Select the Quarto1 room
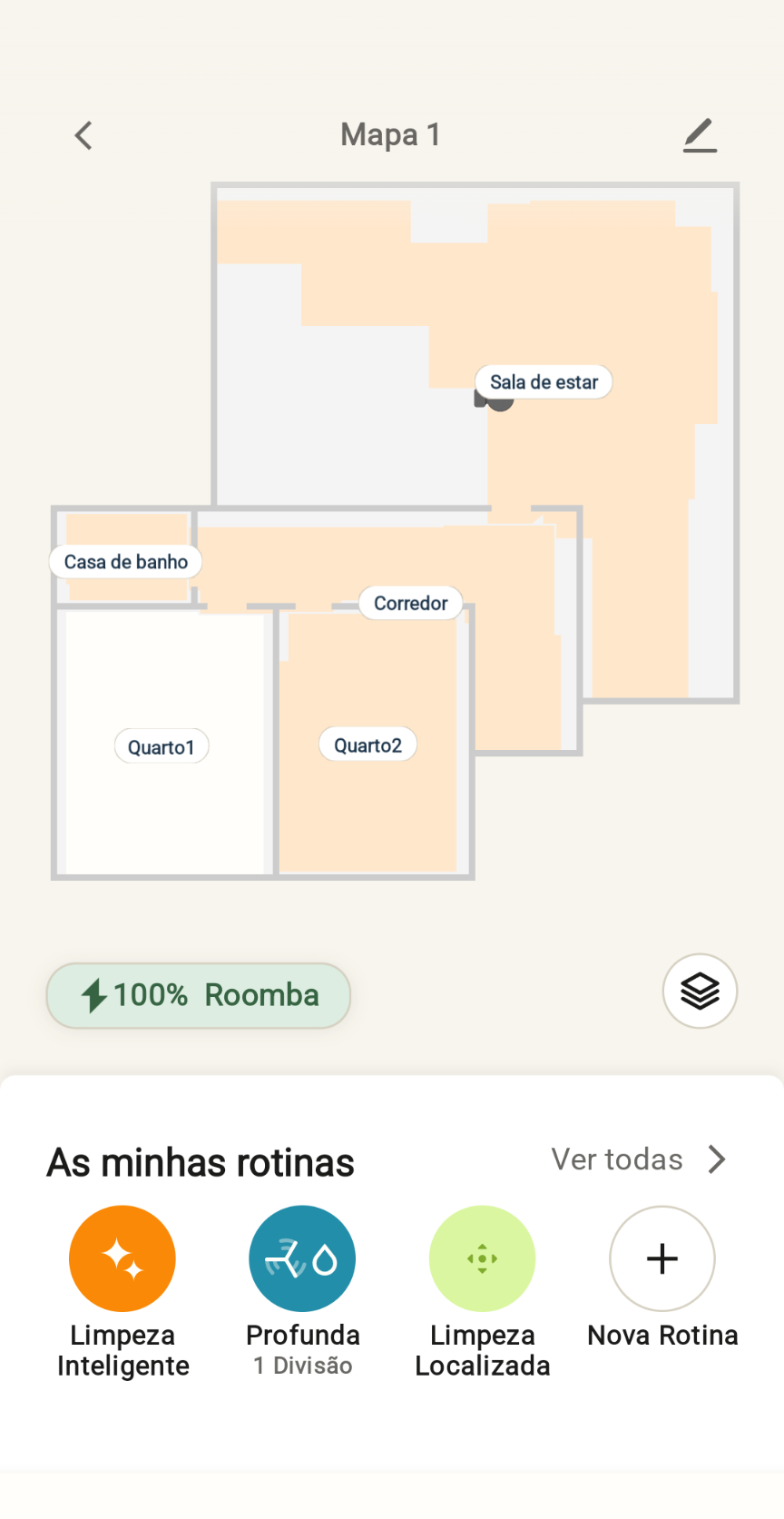 point(162,747)
